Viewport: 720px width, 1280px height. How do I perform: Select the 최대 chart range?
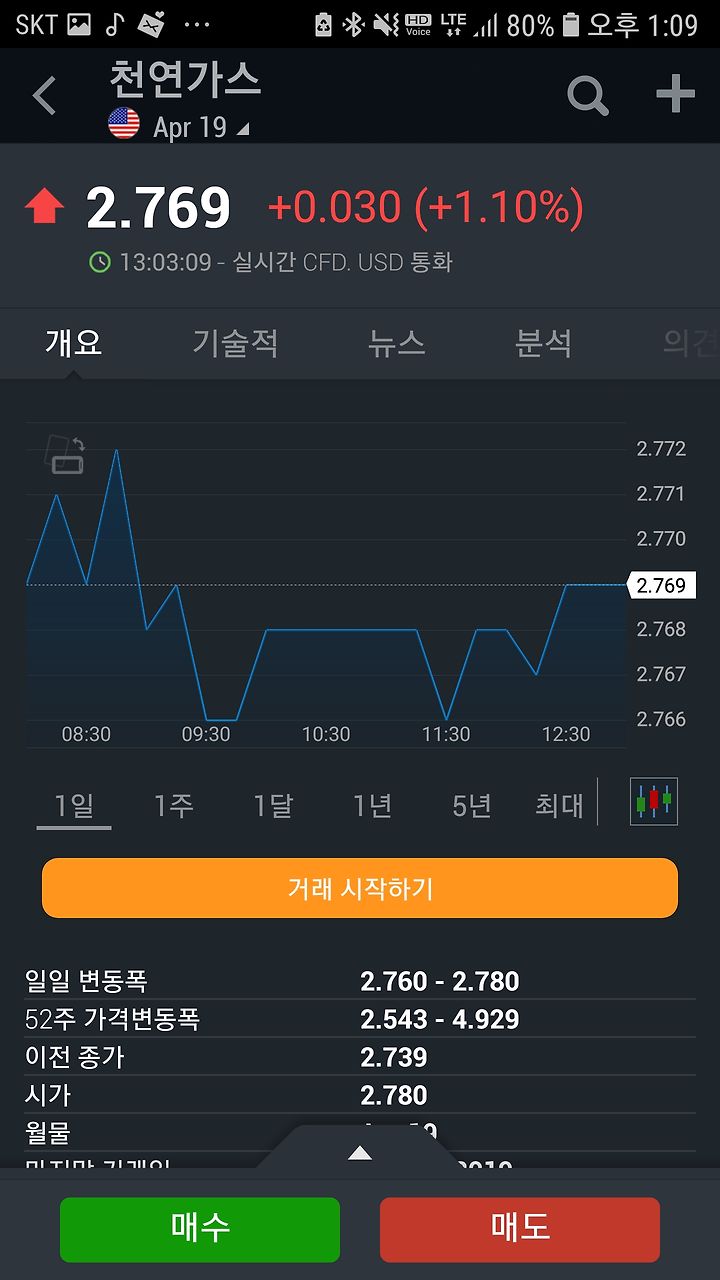tap(559, 805)
